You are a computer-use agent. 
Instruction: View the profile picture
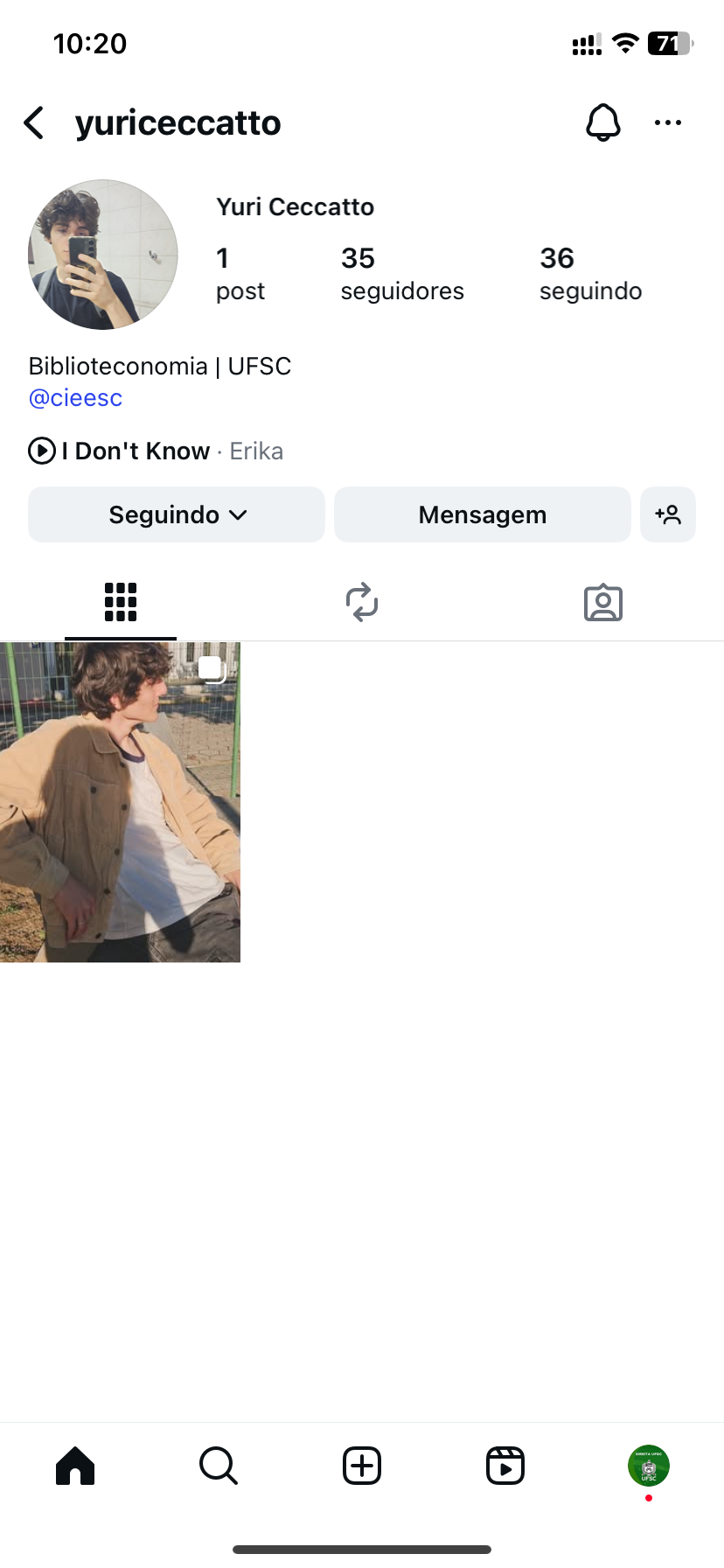[x=103, y=255]
